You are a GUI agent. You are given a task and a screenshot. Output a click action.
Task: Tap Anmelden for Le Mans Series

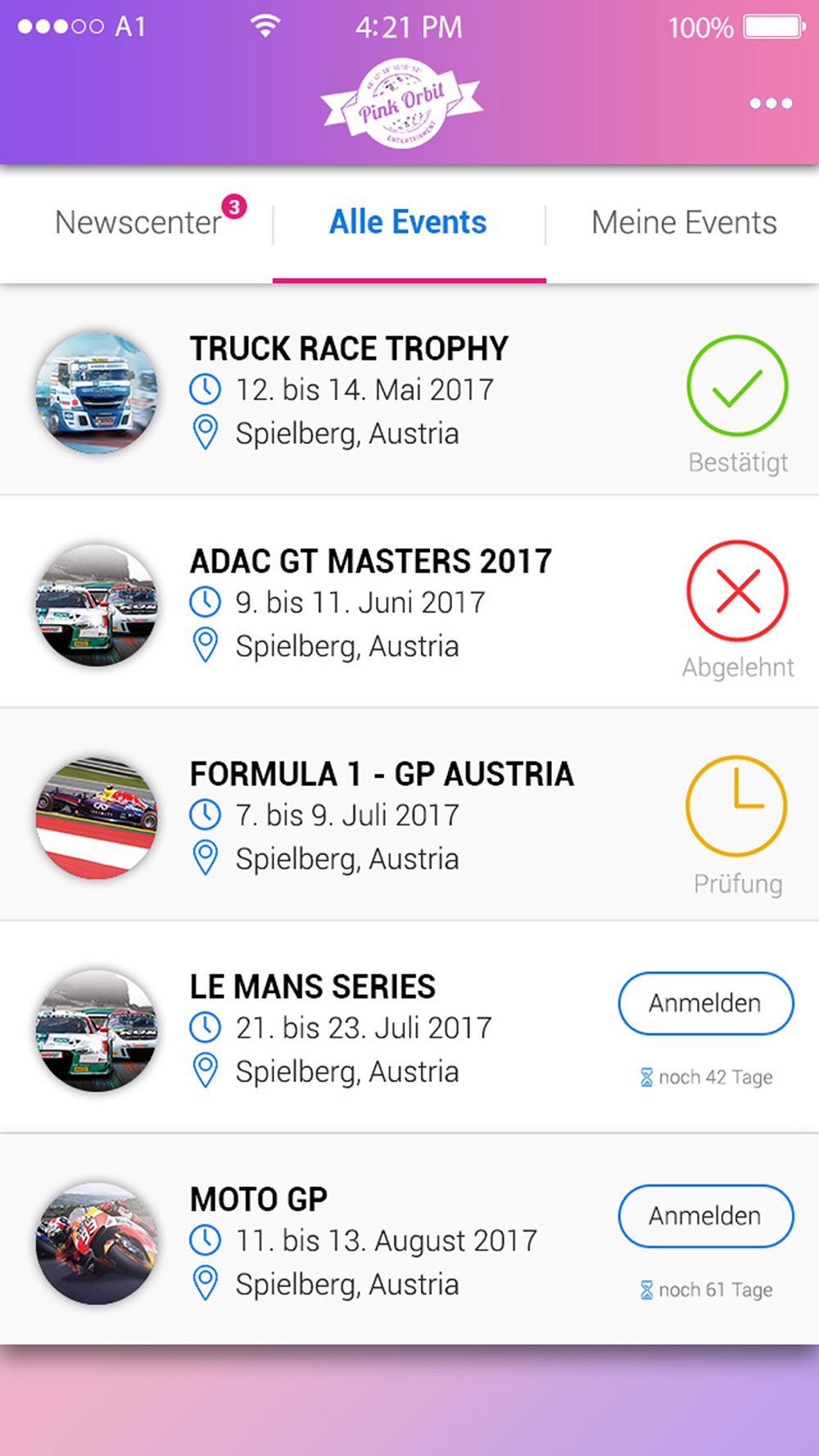point(705,1003)
